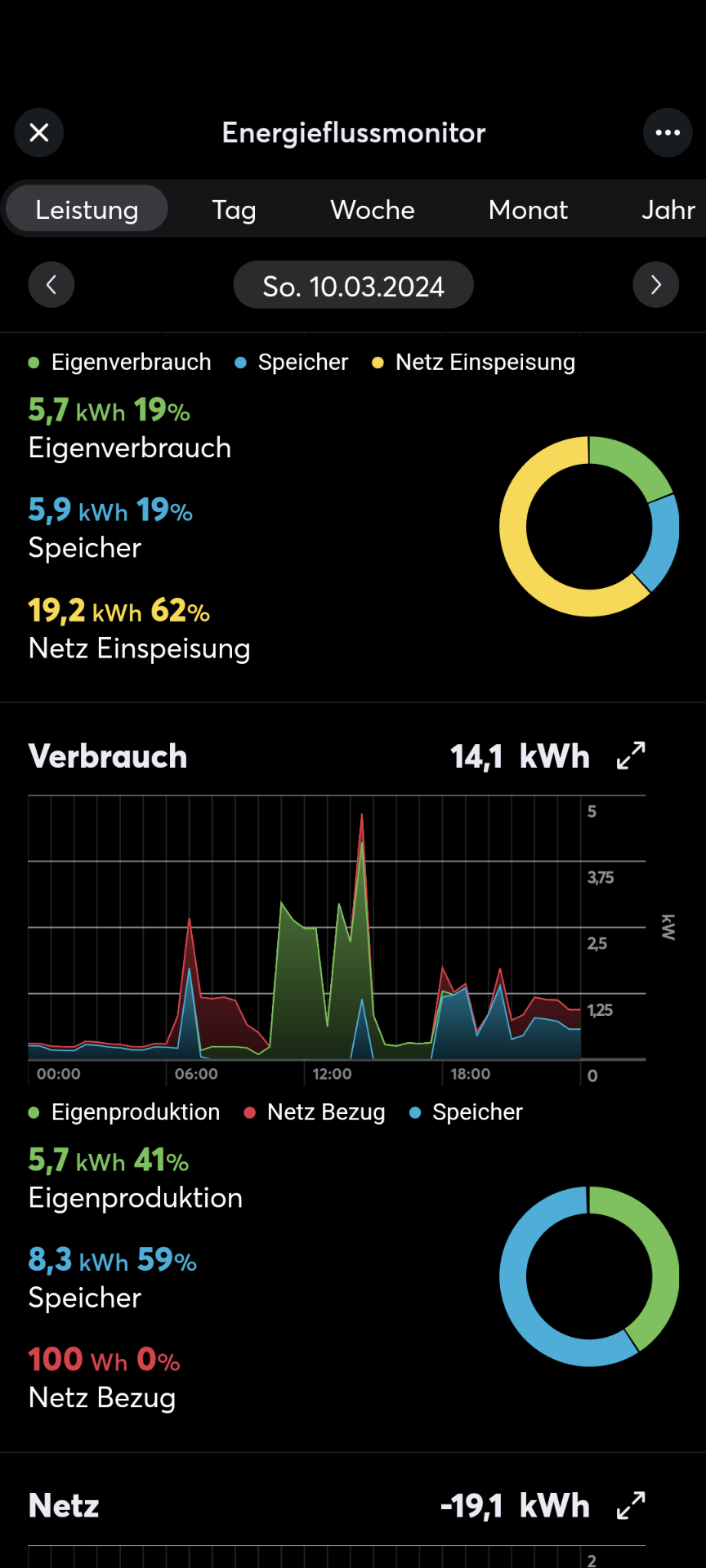706x1568 pixels.
Task: Go to the previous day
Action: pos(51,285)
